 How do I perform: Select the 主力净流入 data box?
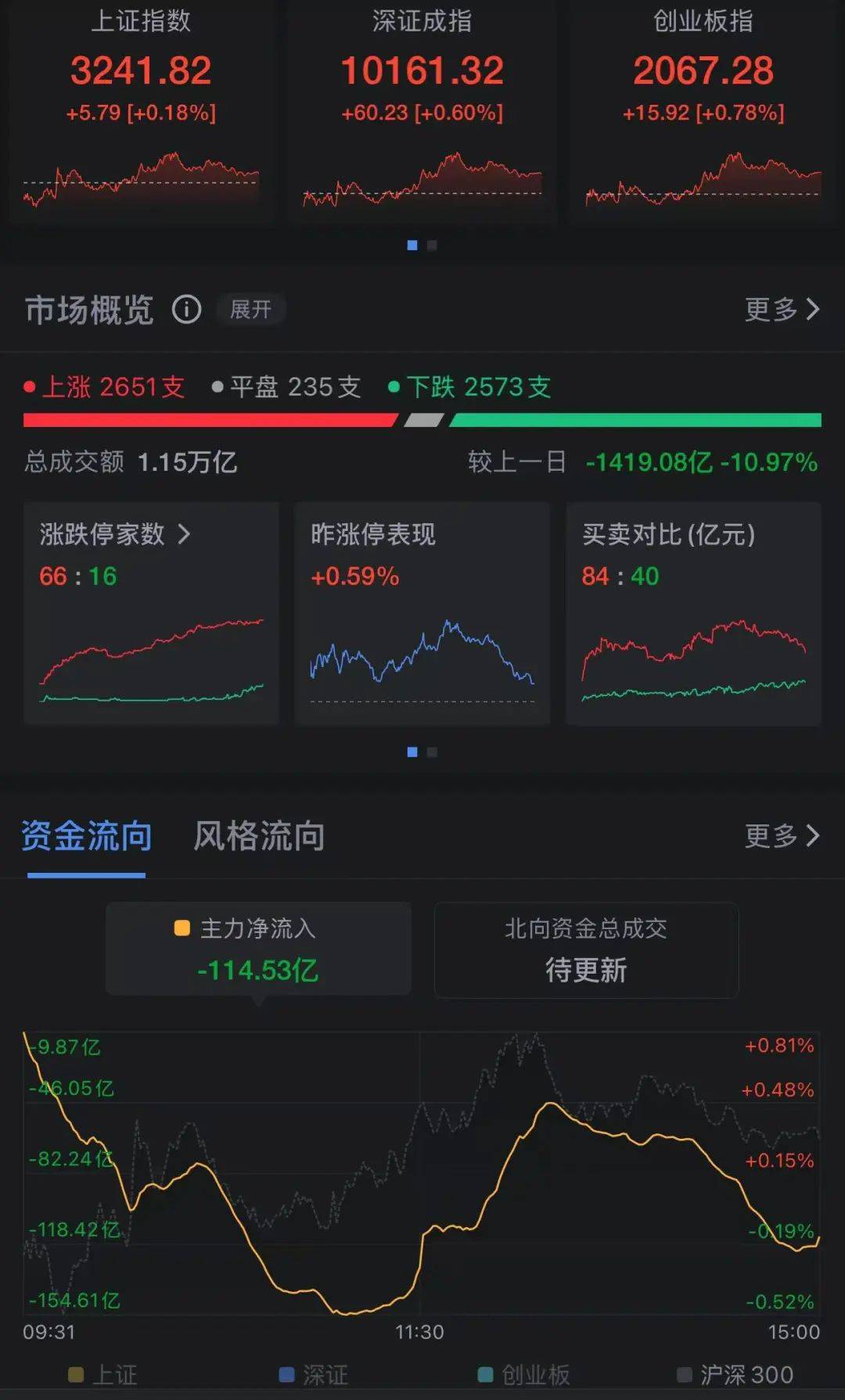point(258,949)
